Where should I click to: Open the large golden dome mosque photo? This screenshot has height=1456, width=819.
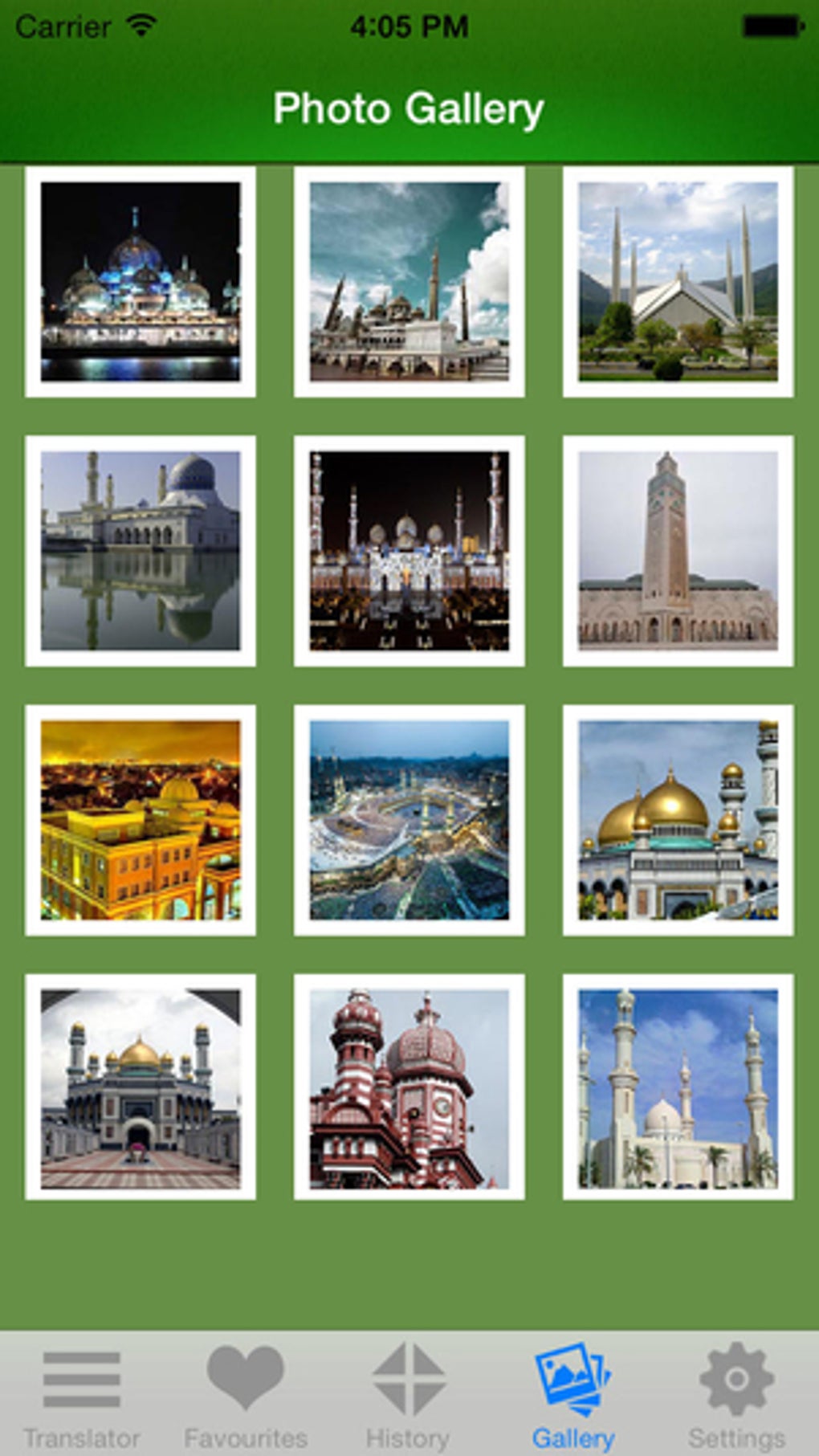coord(678,820)
